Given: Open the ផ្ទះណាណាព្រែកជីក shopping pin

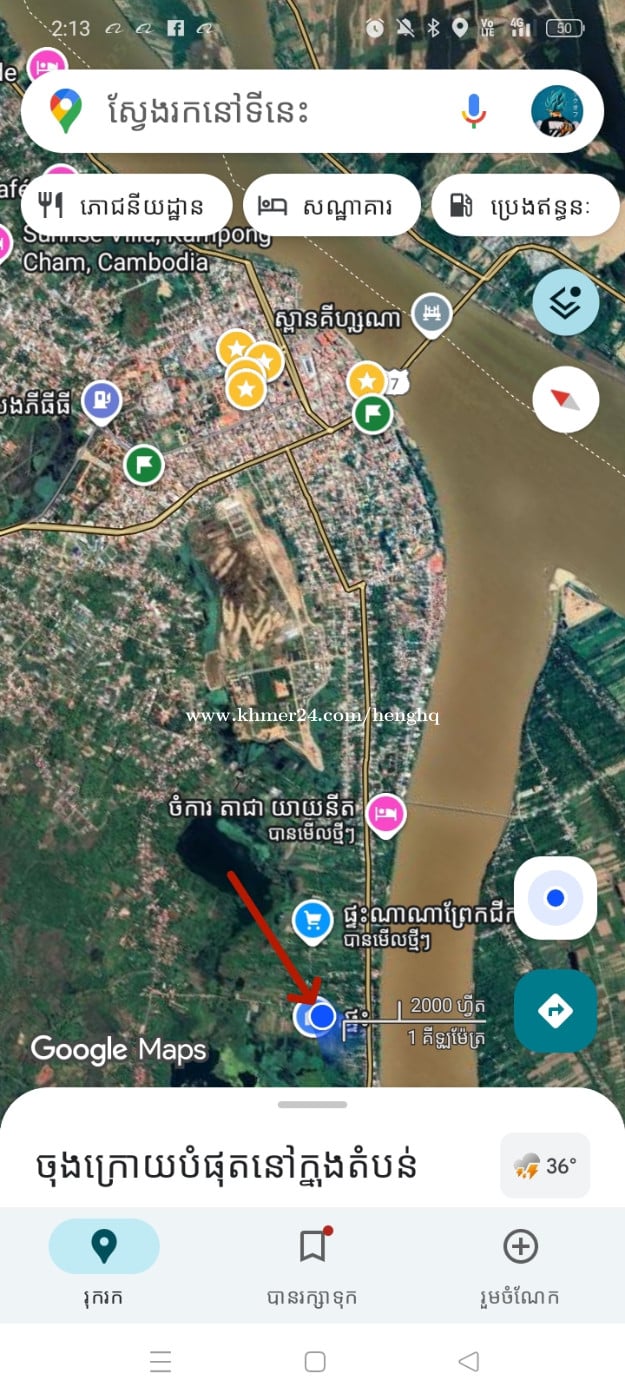Looking at the screenshot, I should (313, 919).
